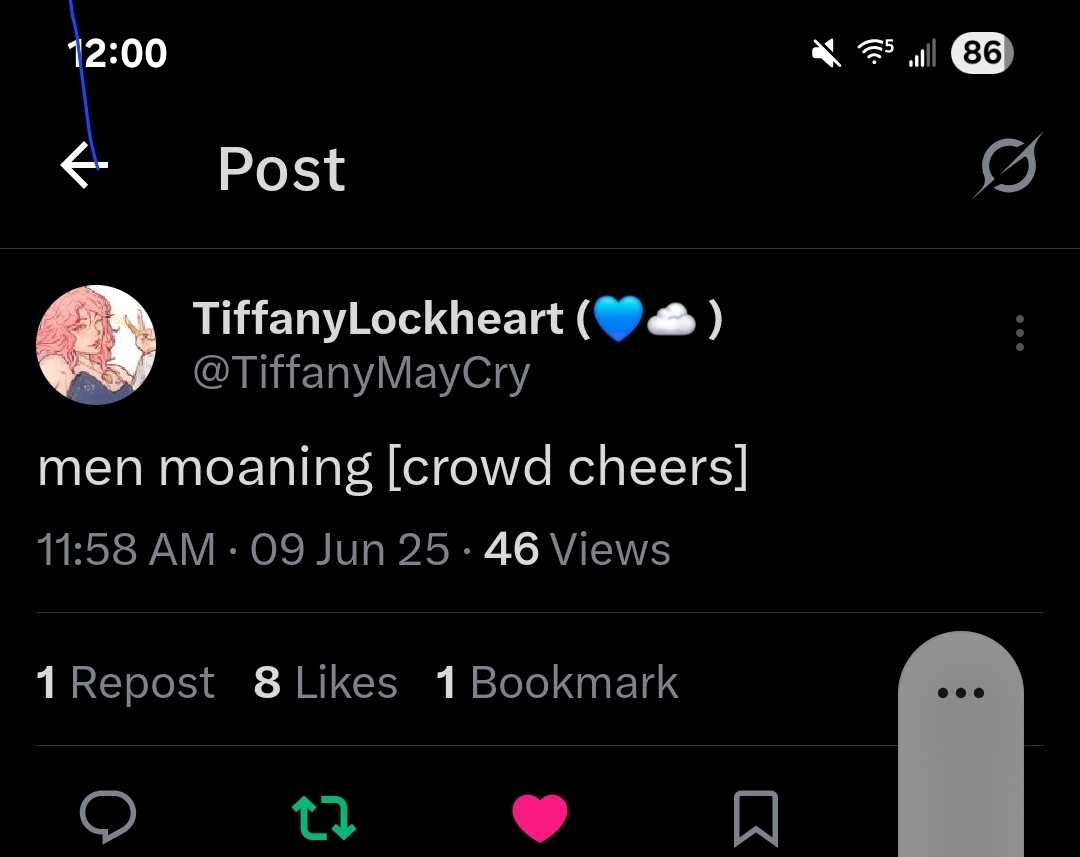
Task: Open TiffanyLockheart's profile picture
Action: (96, 345)
